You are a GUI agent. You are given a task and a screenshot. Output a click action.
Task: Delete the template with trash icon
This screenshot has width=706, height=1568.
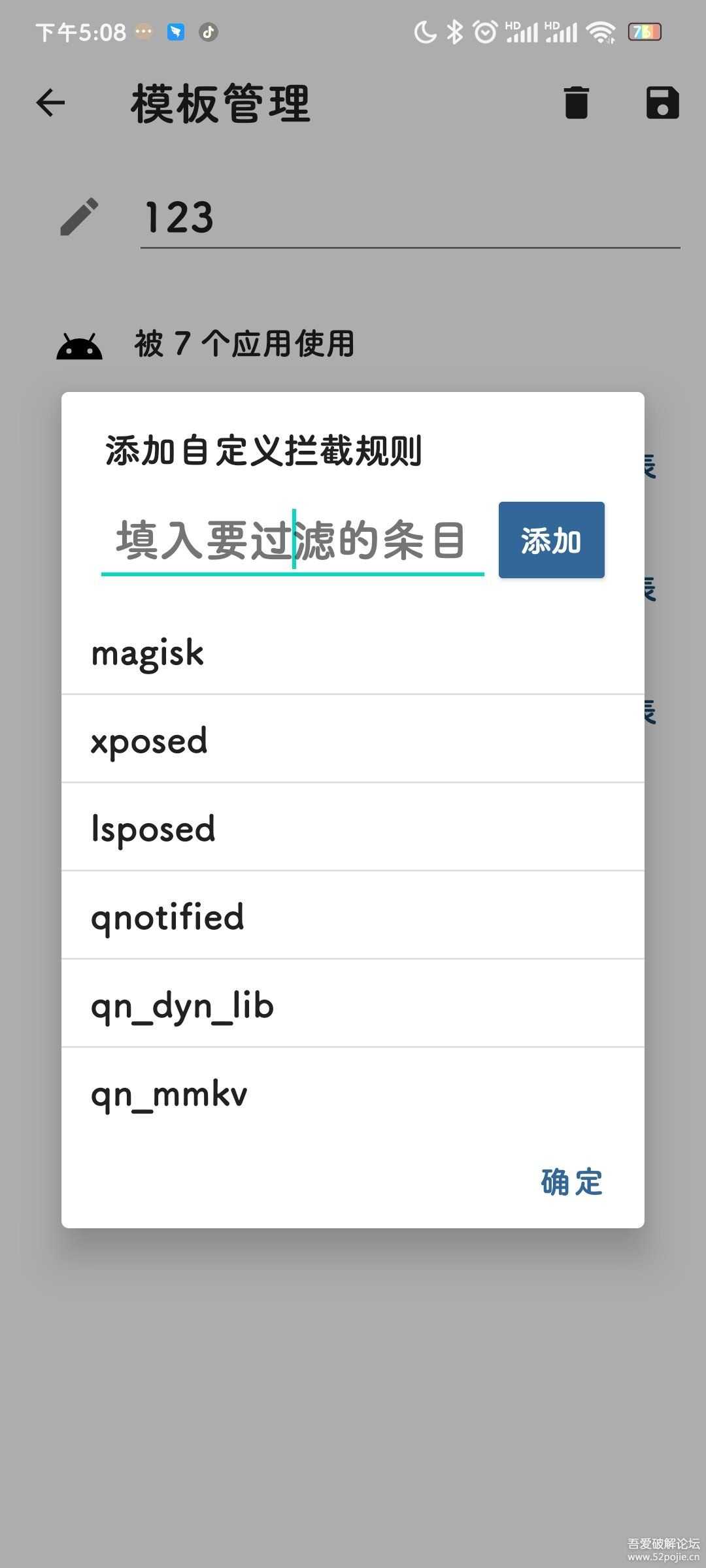[576, 103]
